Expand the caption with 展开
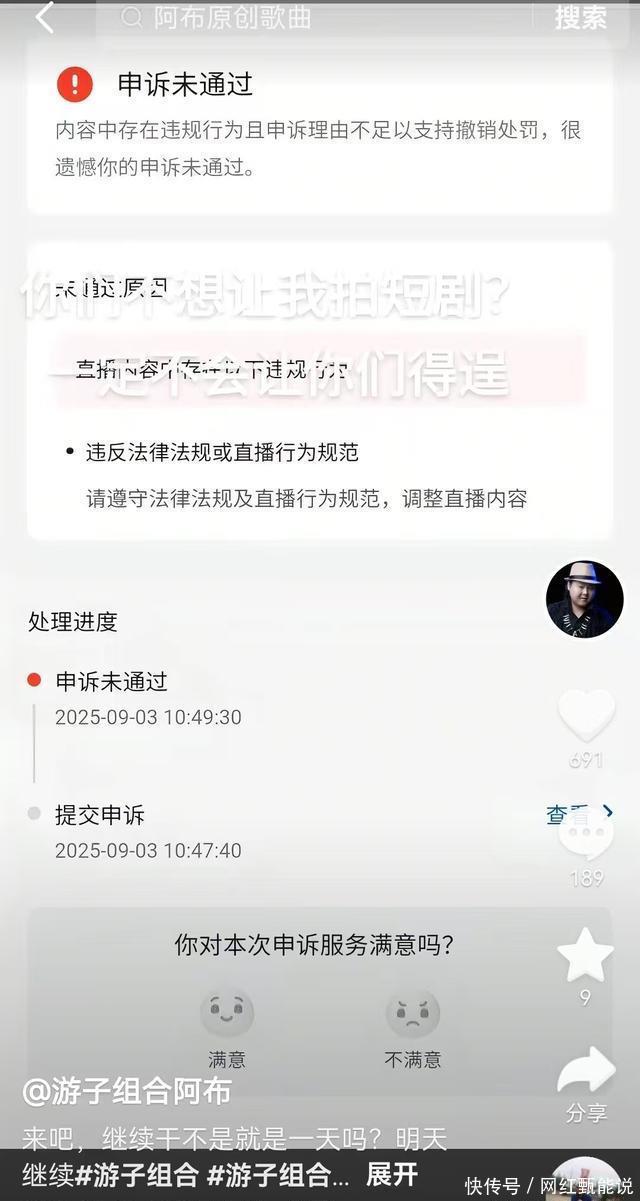Image resolution: width=640 pixels, height=1201 pixels. pyautogui.click(x=392, y=1173)
